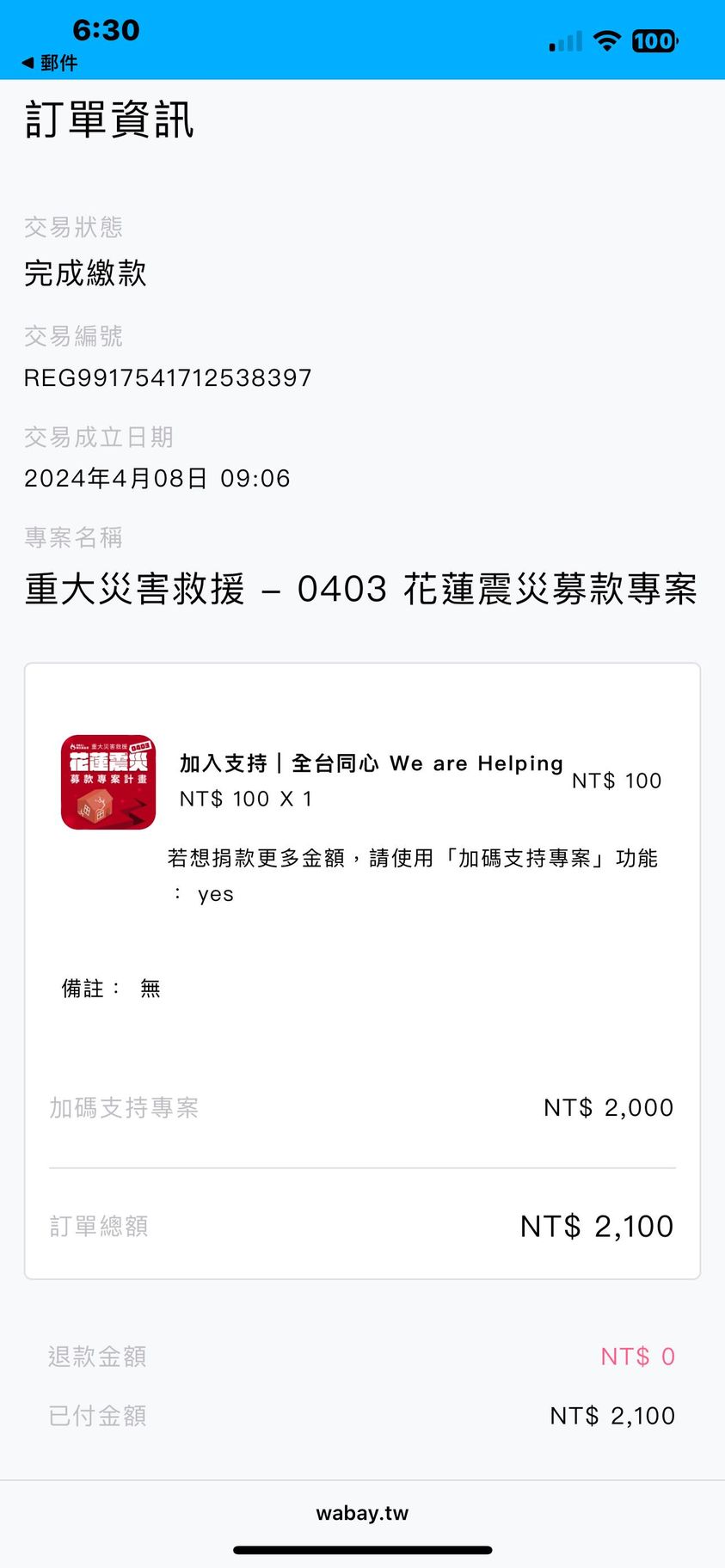This screenshot has height=1568, width=725.
Task: Return to the 郵件 app via back link
Action: [50, 63]
